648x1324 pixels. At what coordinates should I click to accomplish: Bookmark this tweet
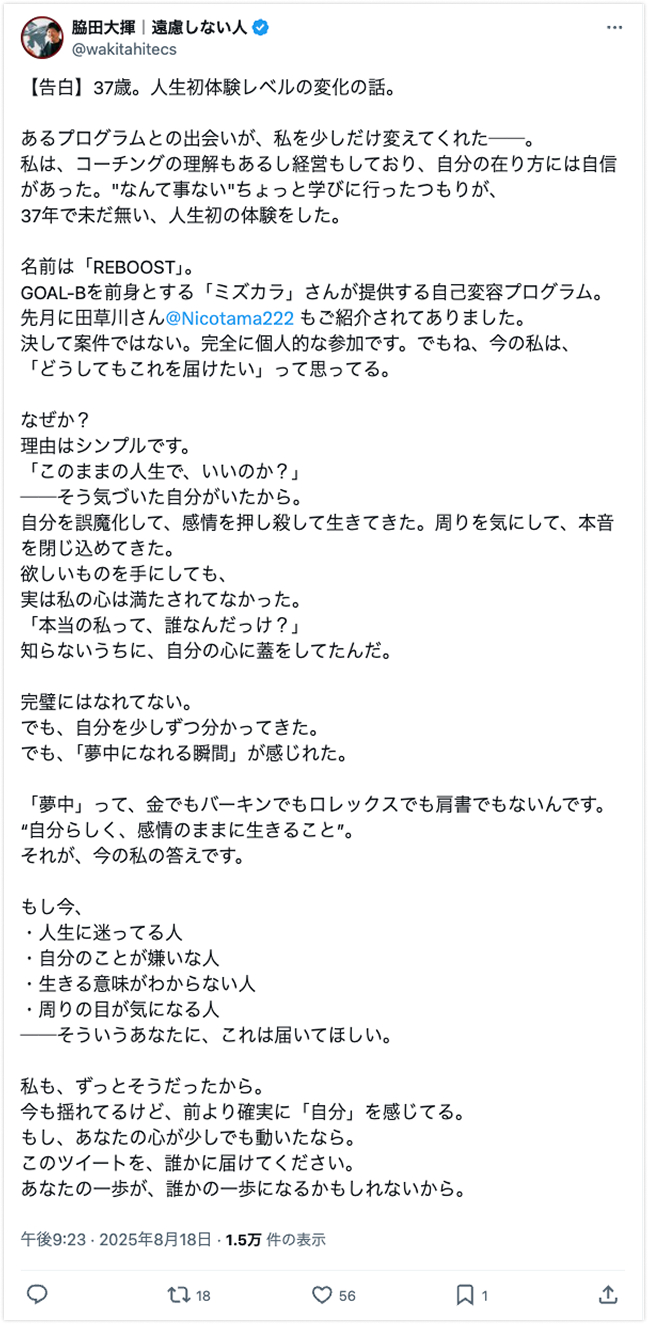coord(472,1295)
